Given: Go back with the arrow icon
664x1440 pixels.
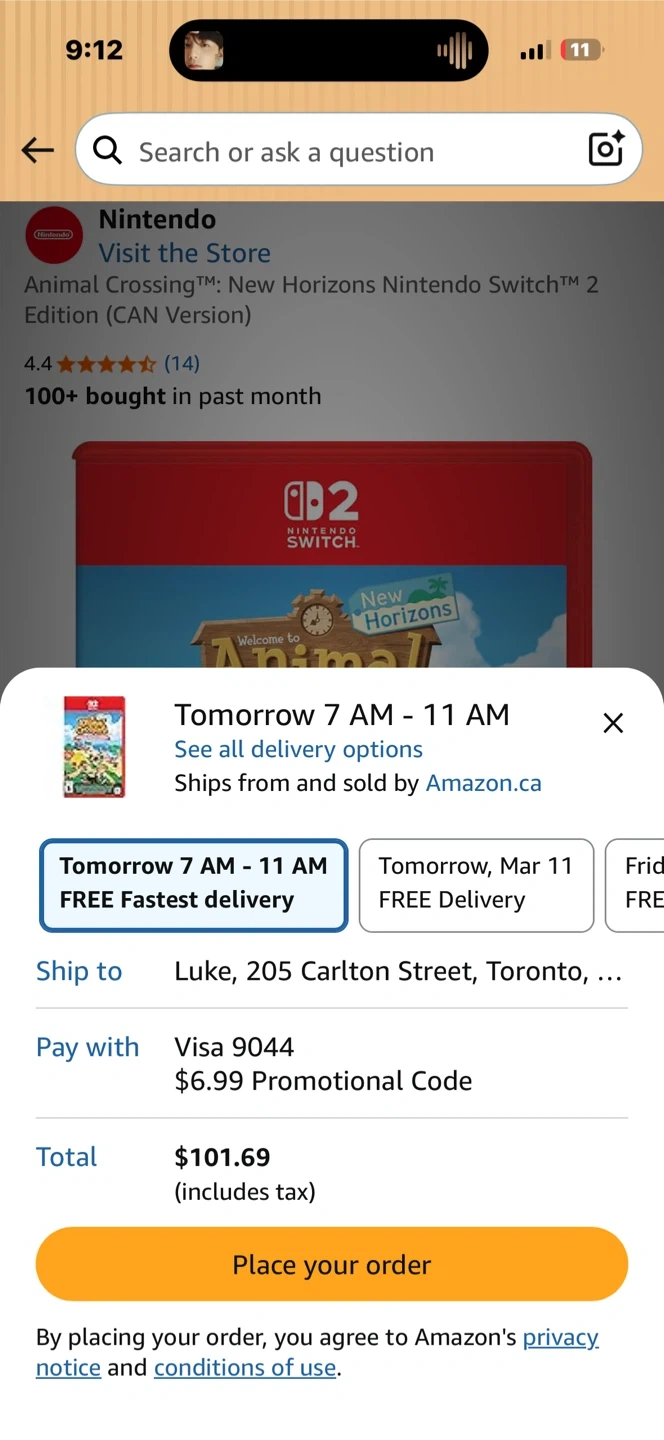Looking at the screenshot, I should [38, 150].
